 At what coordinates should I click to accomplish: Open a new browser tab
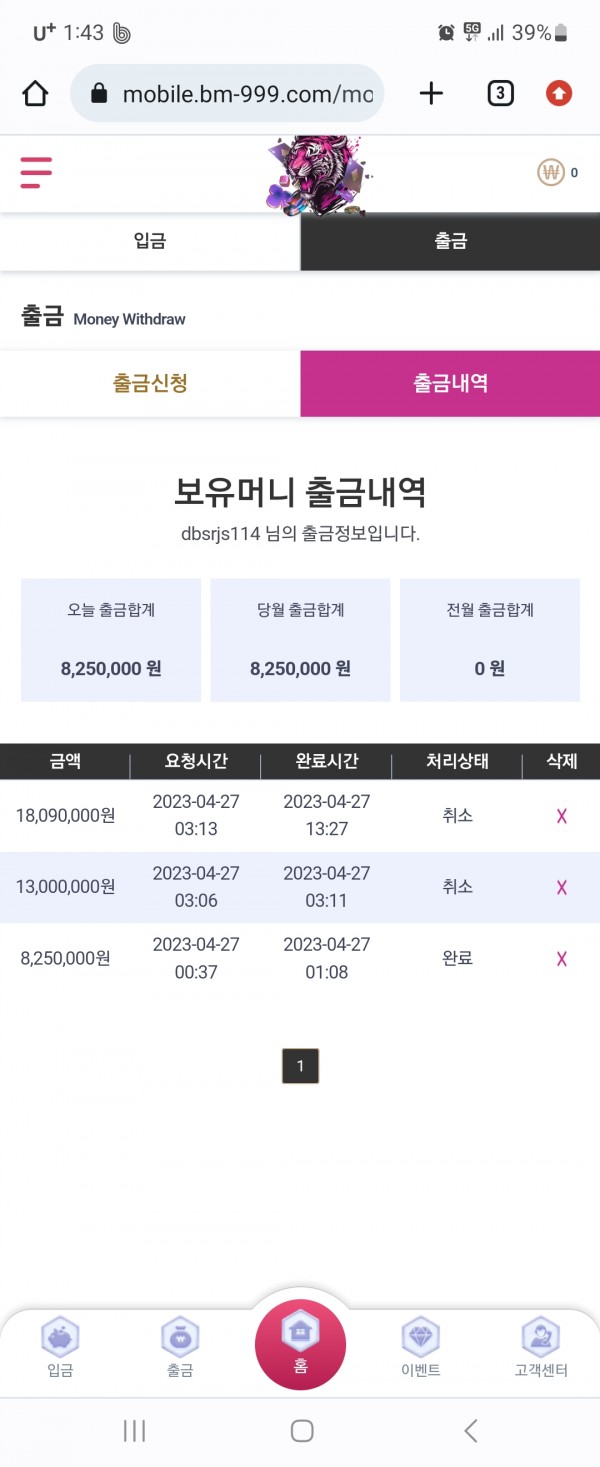click(x=430, y=94)
